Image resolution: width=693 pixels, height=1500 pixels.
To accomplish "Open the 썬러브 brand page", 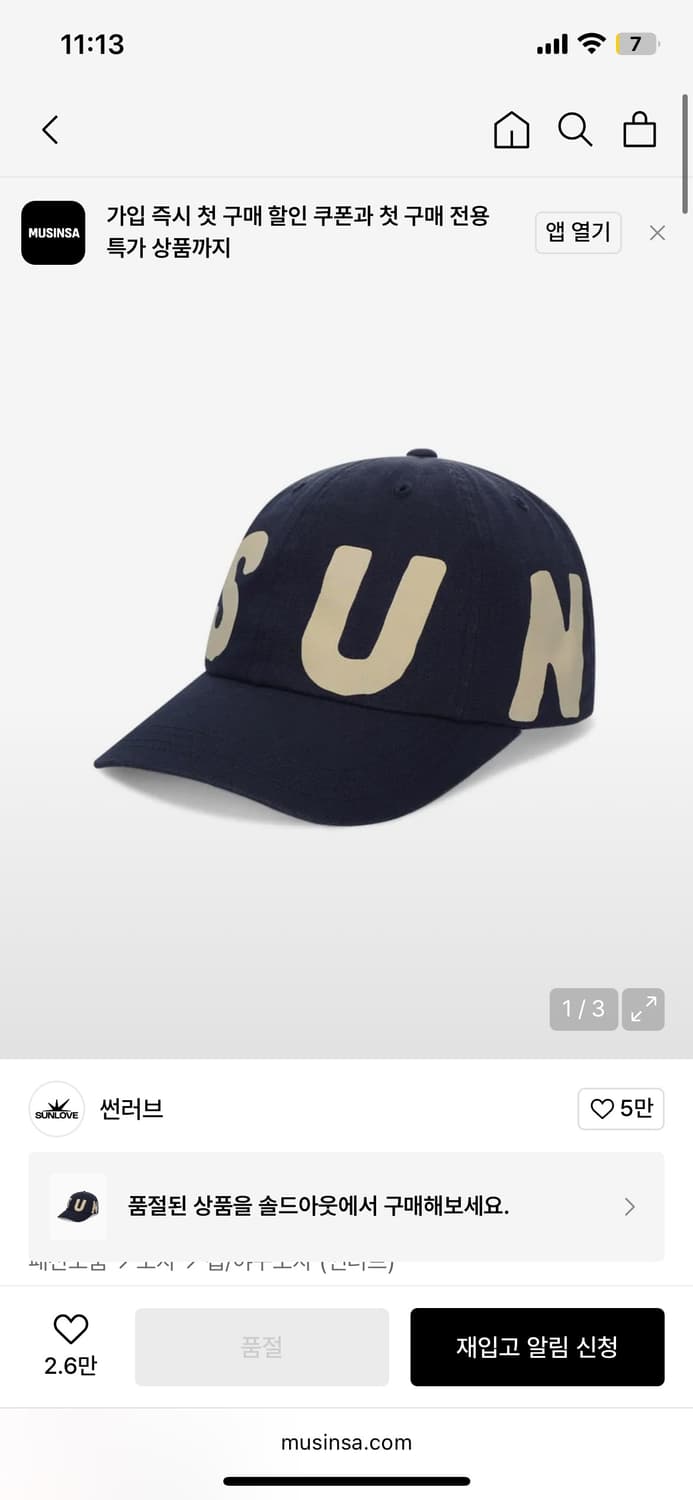I will (x=130, y=1109).
